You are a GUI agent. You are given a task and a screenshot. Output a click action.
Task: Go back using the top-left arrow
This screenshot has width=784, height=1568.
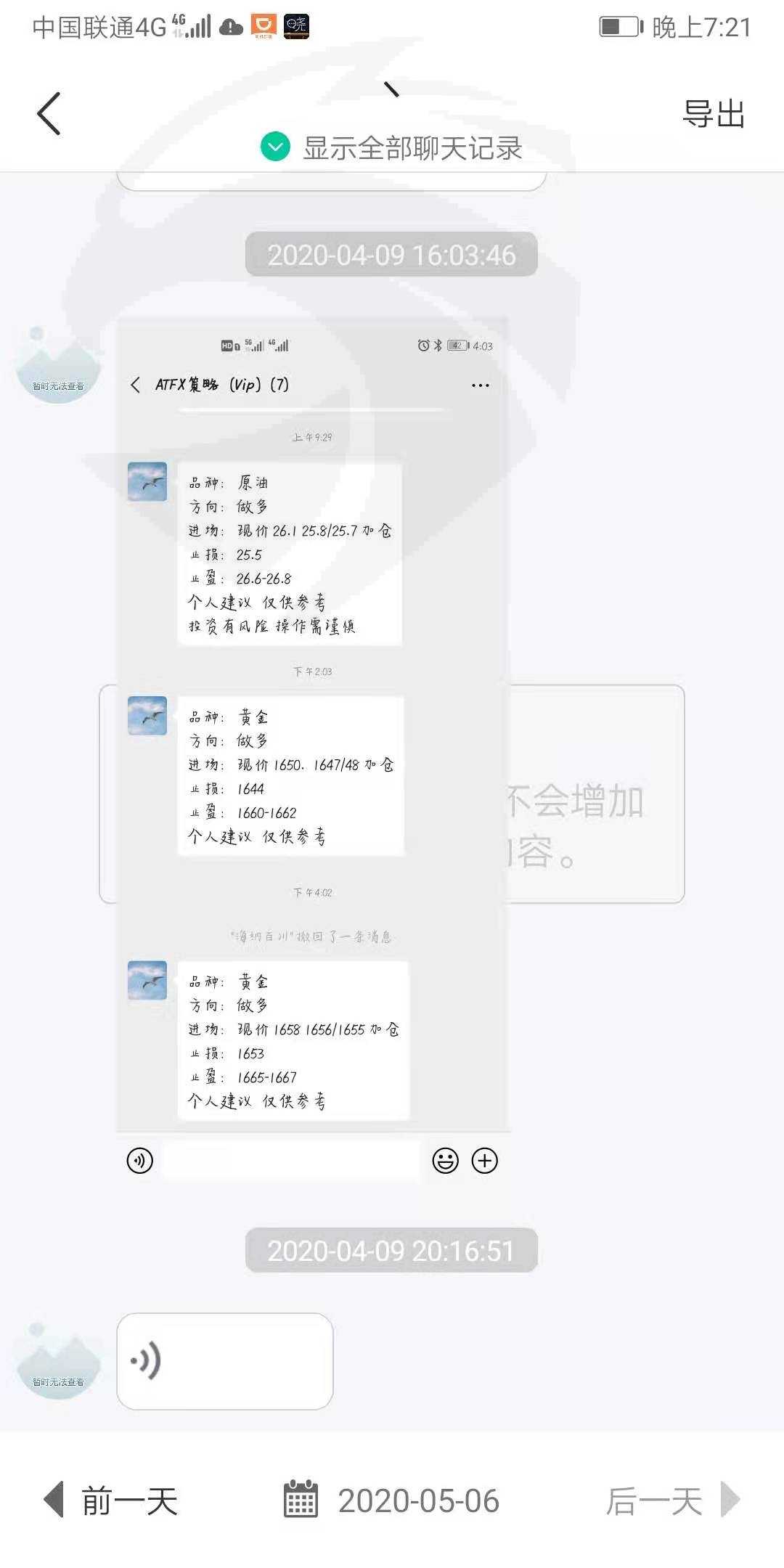49,114
